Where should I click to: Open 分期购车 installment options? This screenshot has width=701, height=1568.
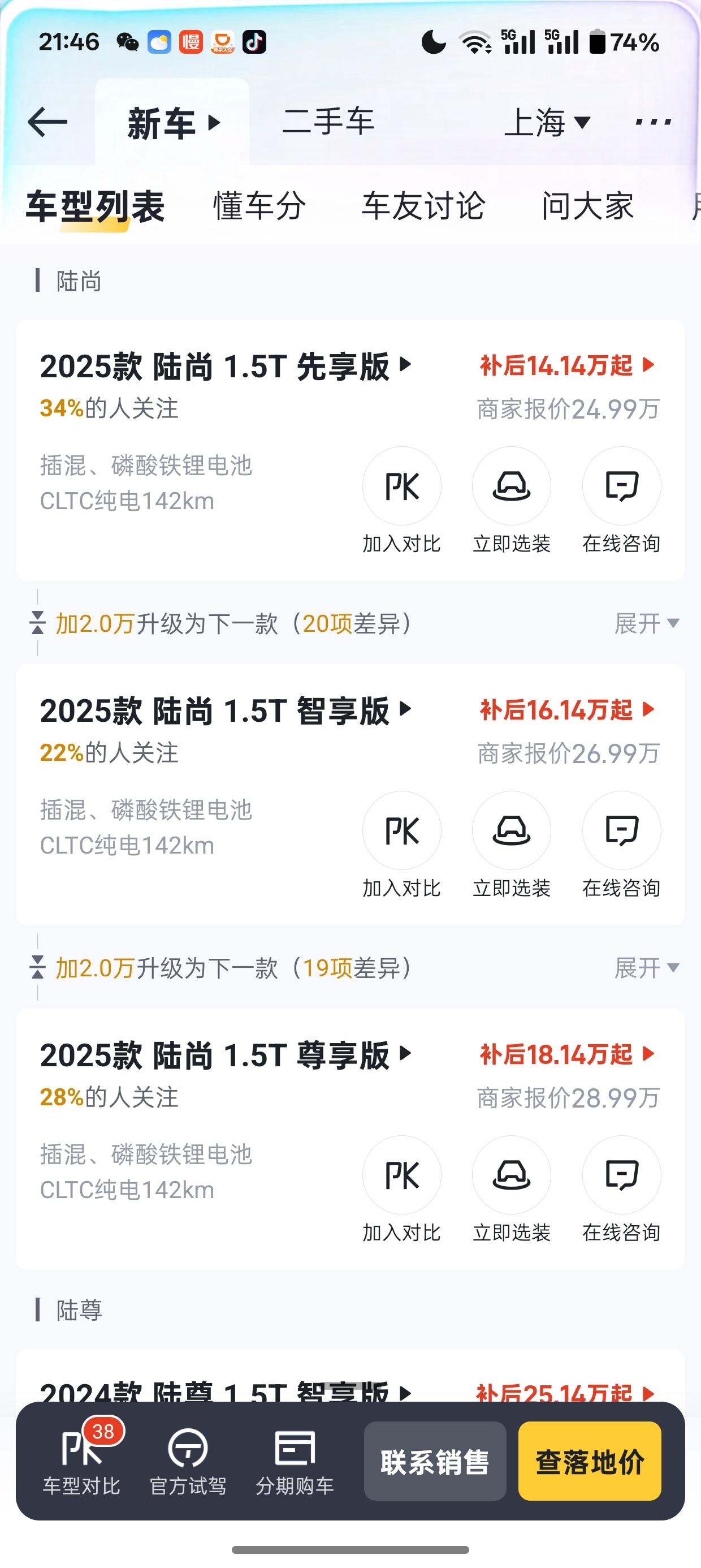coord(295,1462)
